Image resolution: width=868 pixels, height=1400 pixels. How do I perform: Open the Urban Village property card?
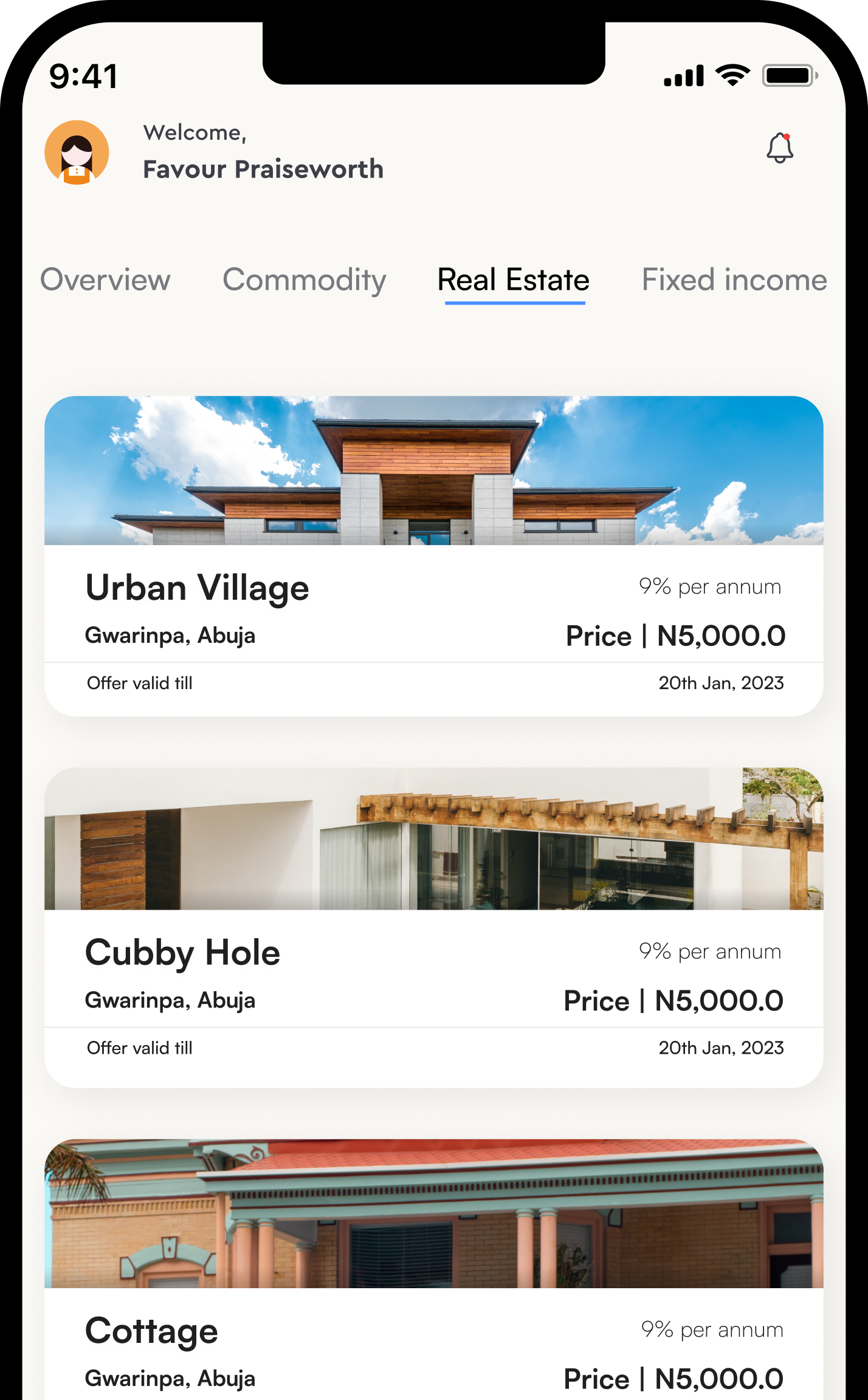(433, 555)
